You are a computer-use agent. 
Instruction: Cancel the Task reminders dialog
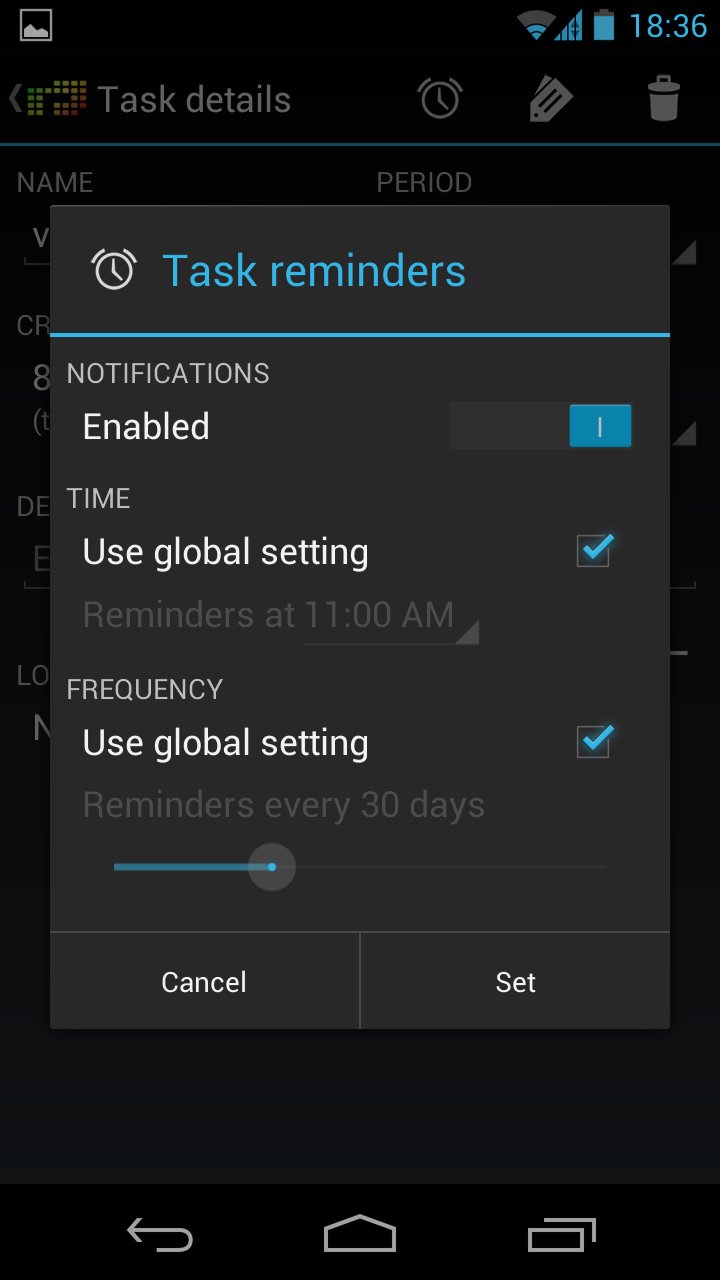(x=204, y=982)
